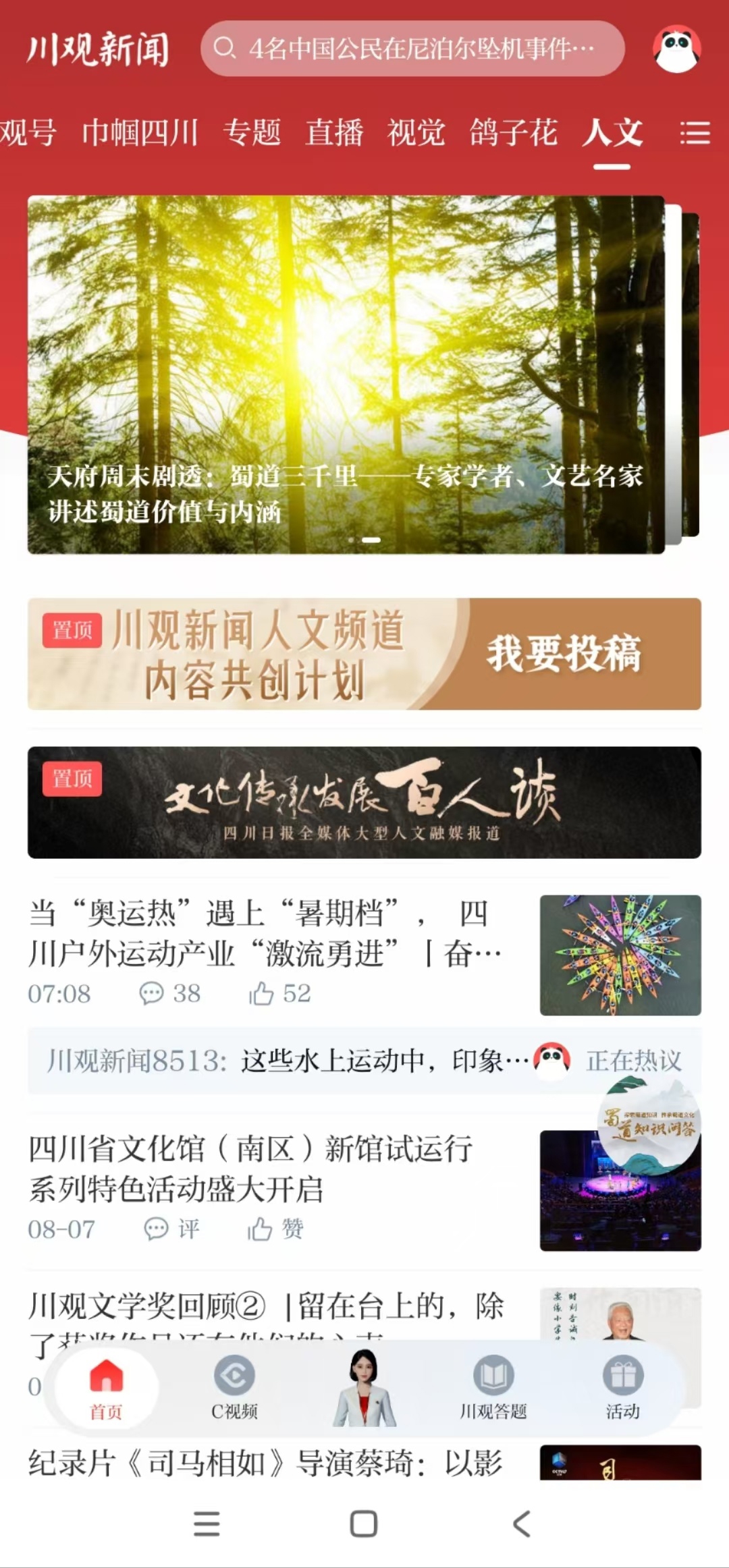
Task: Switch to the 直播 tab
Action: coord(334,132)
